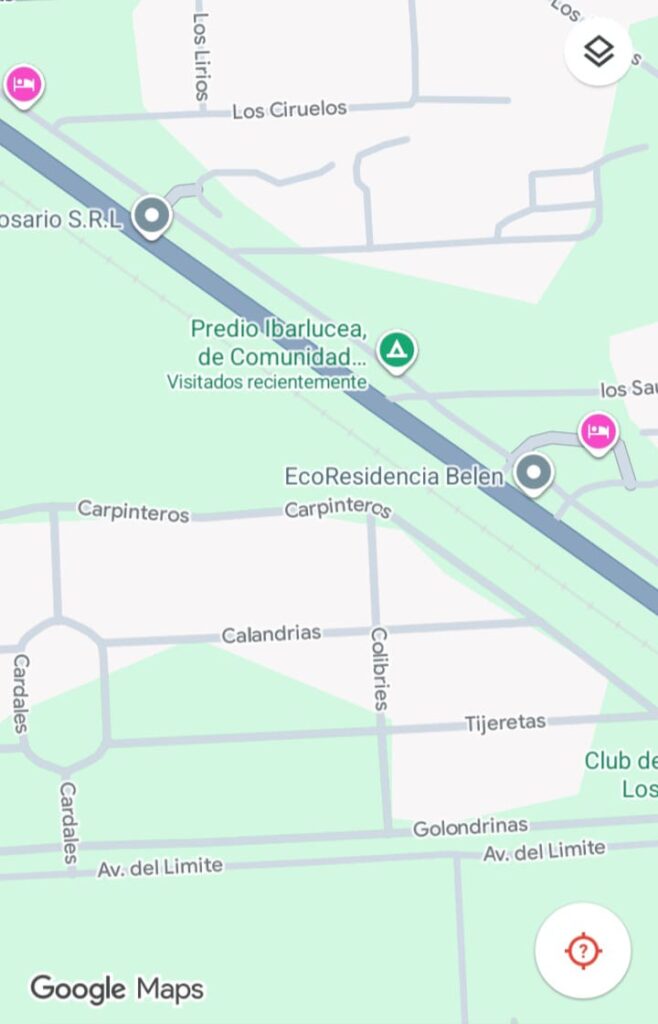Center map on my location
The width and height of the screenshot is (658, 1024).
click(x=583, y=950)
